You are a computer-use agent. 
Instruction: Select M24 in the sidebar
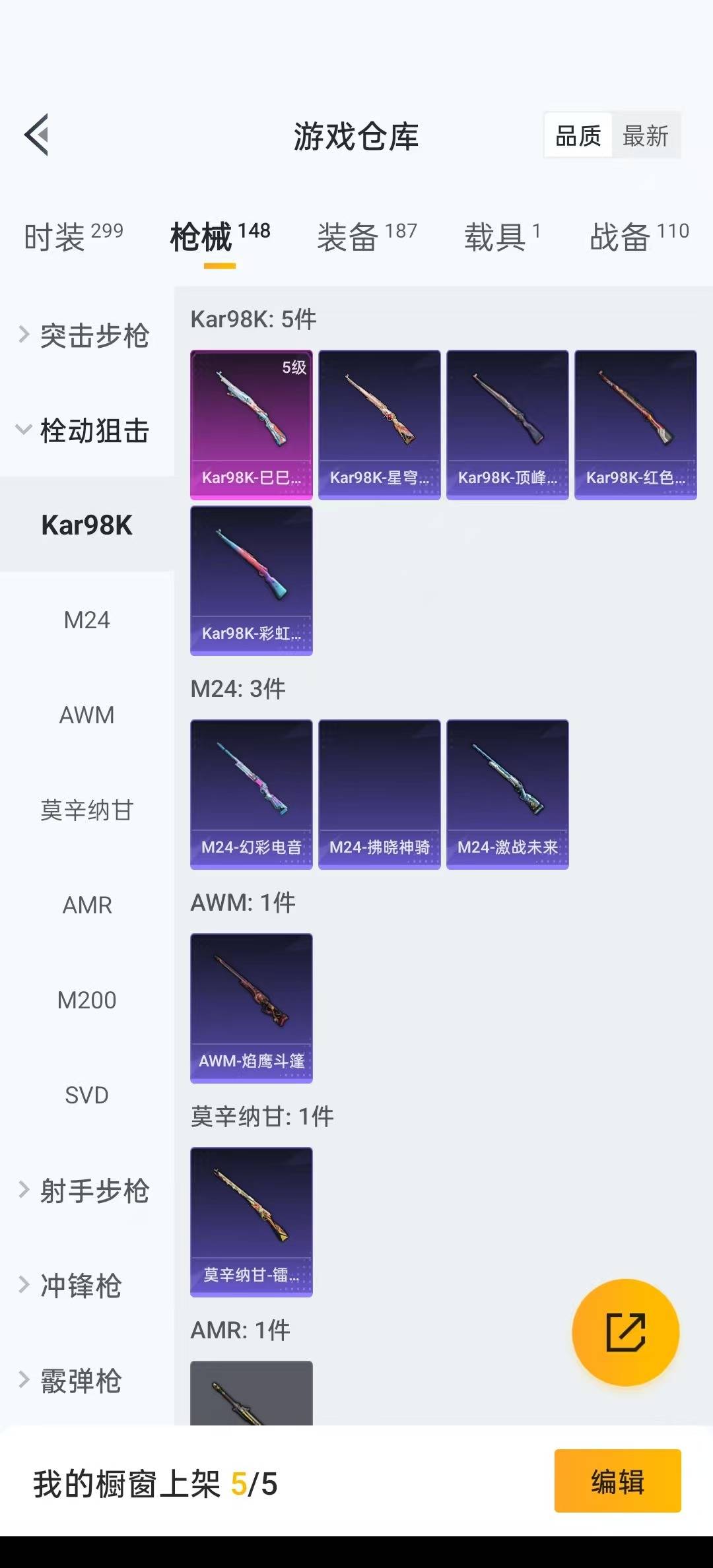tap(86, 620)
